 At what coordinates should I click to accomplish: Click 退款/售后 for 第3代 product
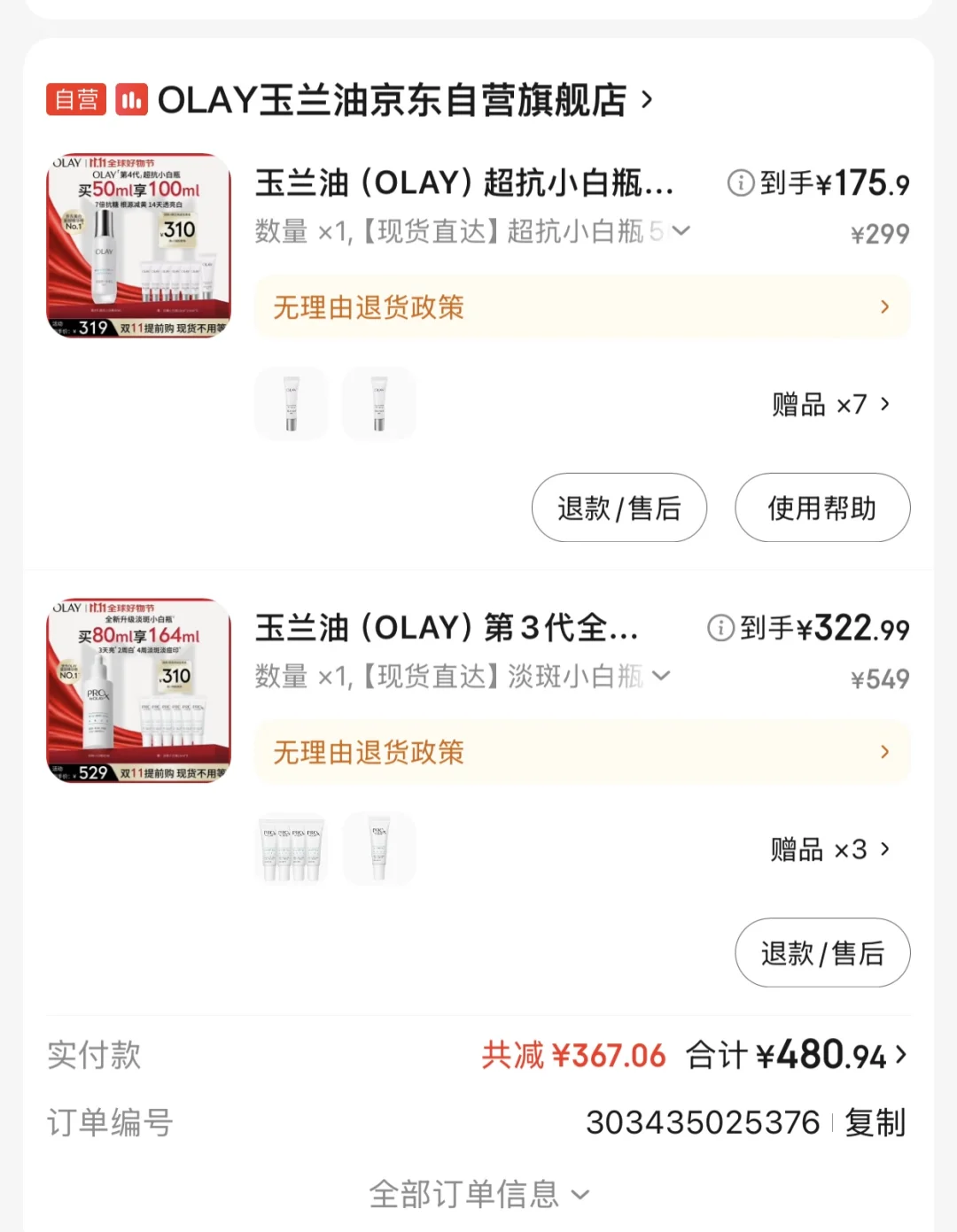pos(821,953)
